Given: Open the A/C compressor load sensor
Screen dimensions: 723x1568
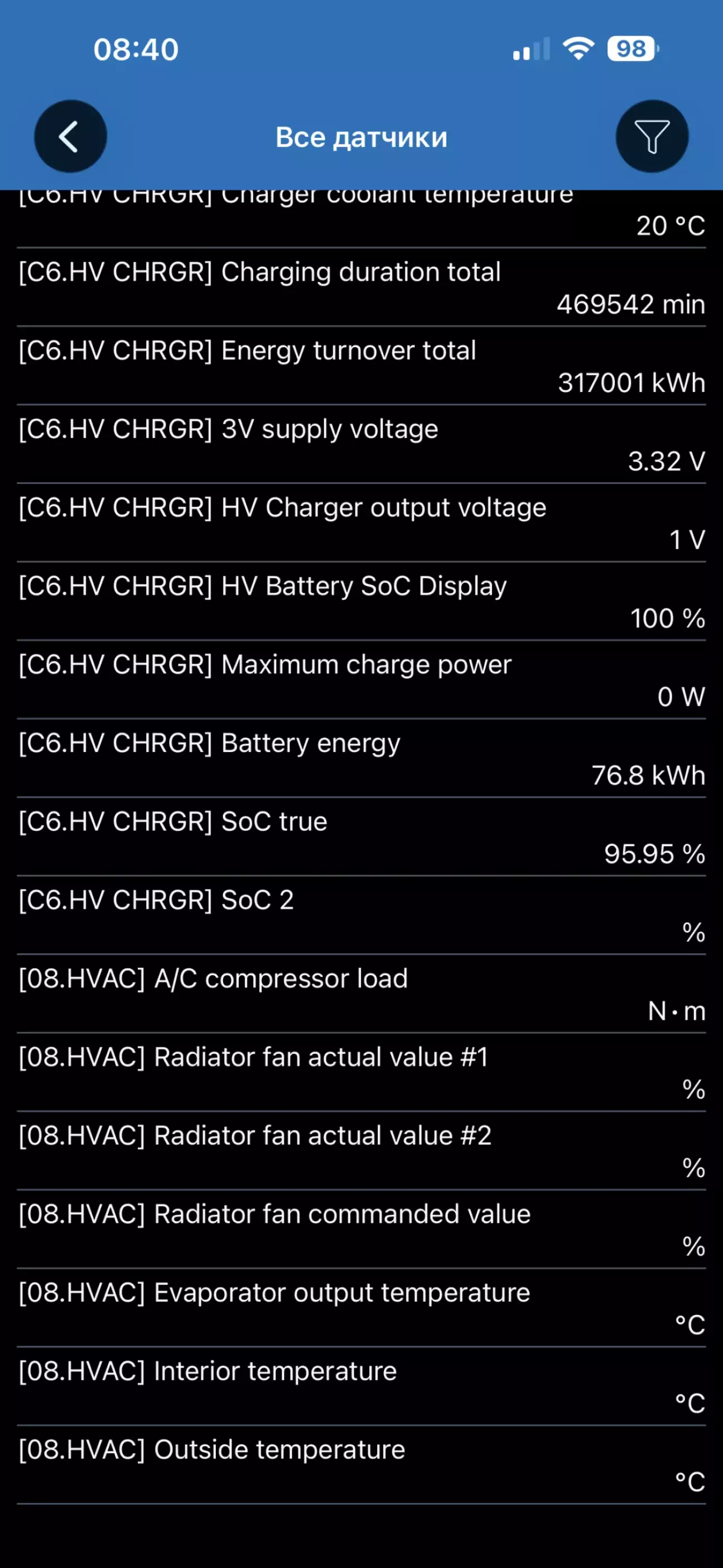Looking at the screenshot, I should pyautogui.click(x=361, y=994).
